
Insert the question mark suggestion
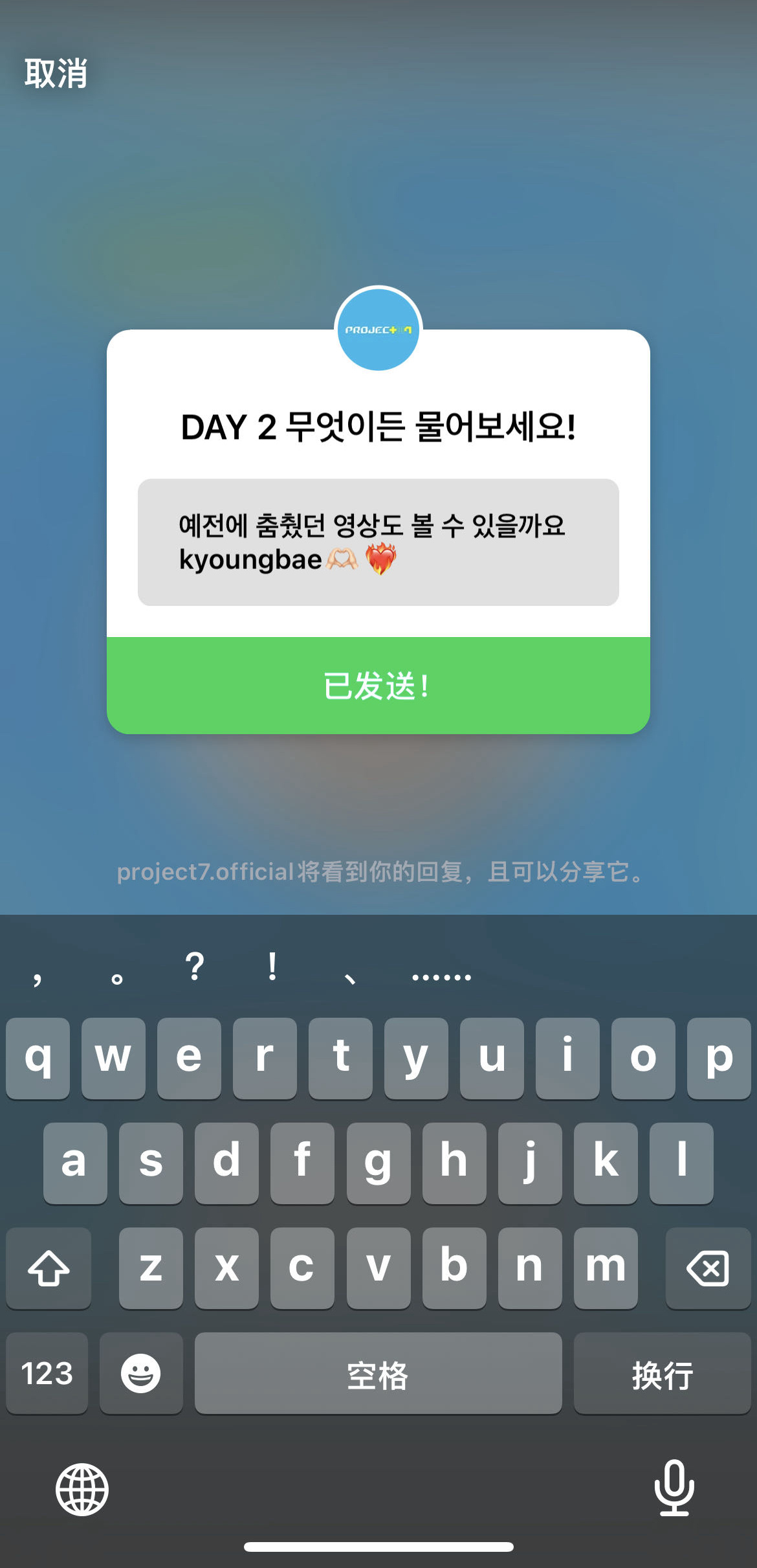click(x=195, y=967)
